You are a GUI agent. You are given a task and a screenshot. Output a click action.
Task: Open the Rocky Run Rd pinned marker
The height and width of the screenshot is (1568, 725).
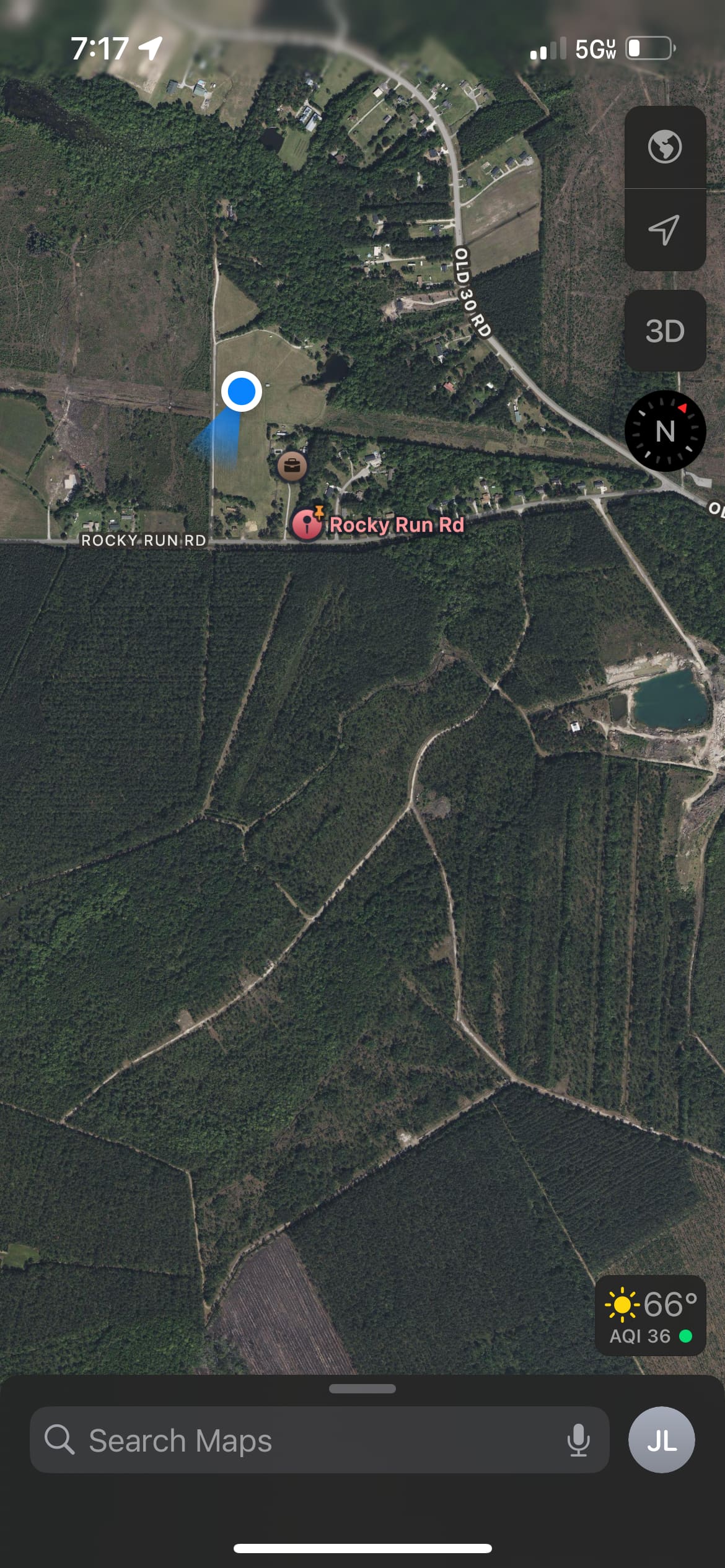[307, 525]
